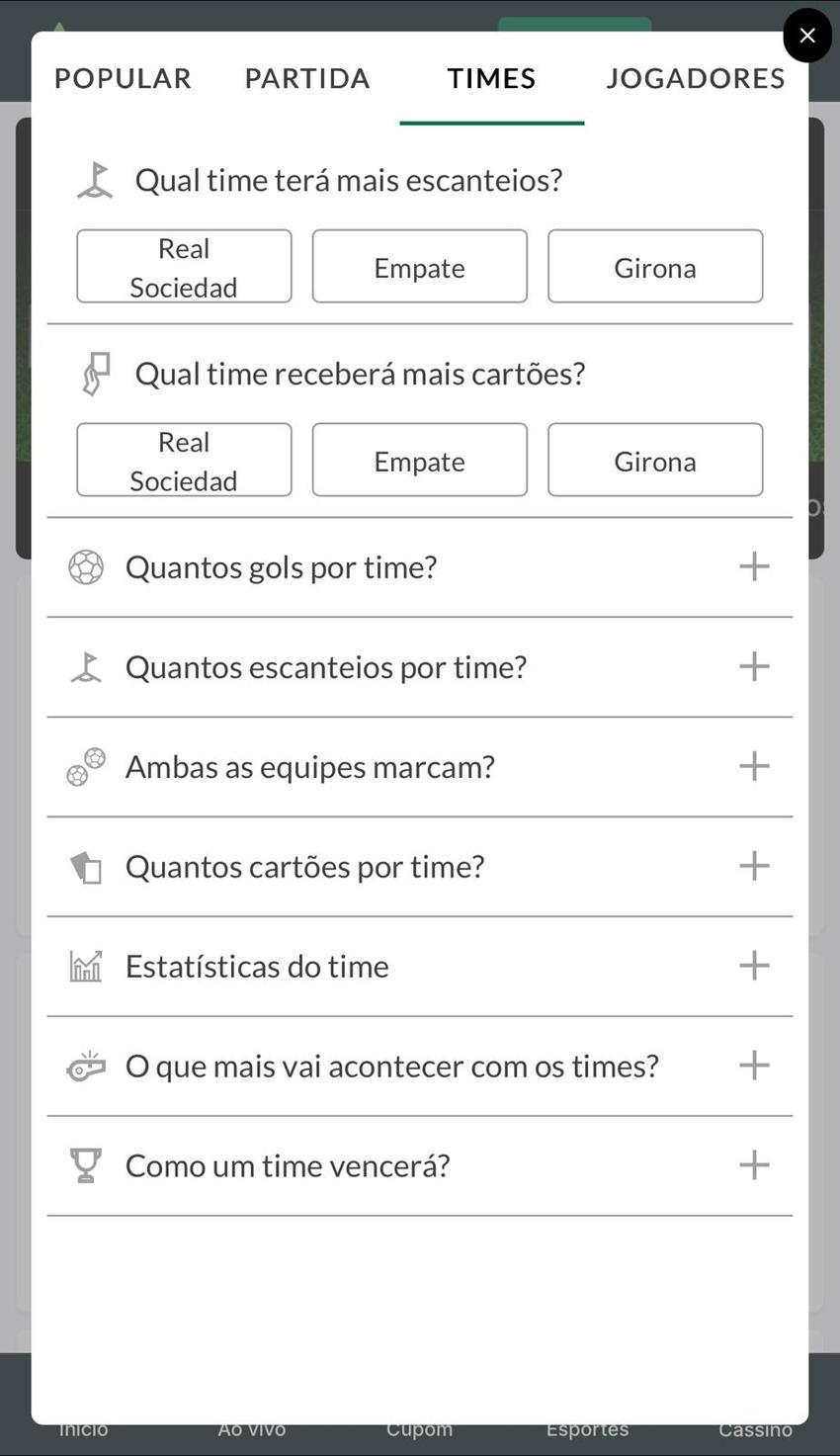Viewport: 840px width, 1456px height.
Task: Click the card icon beside 'Qual time receberá mais cartões?'
Action: click(x=94, y=373)
